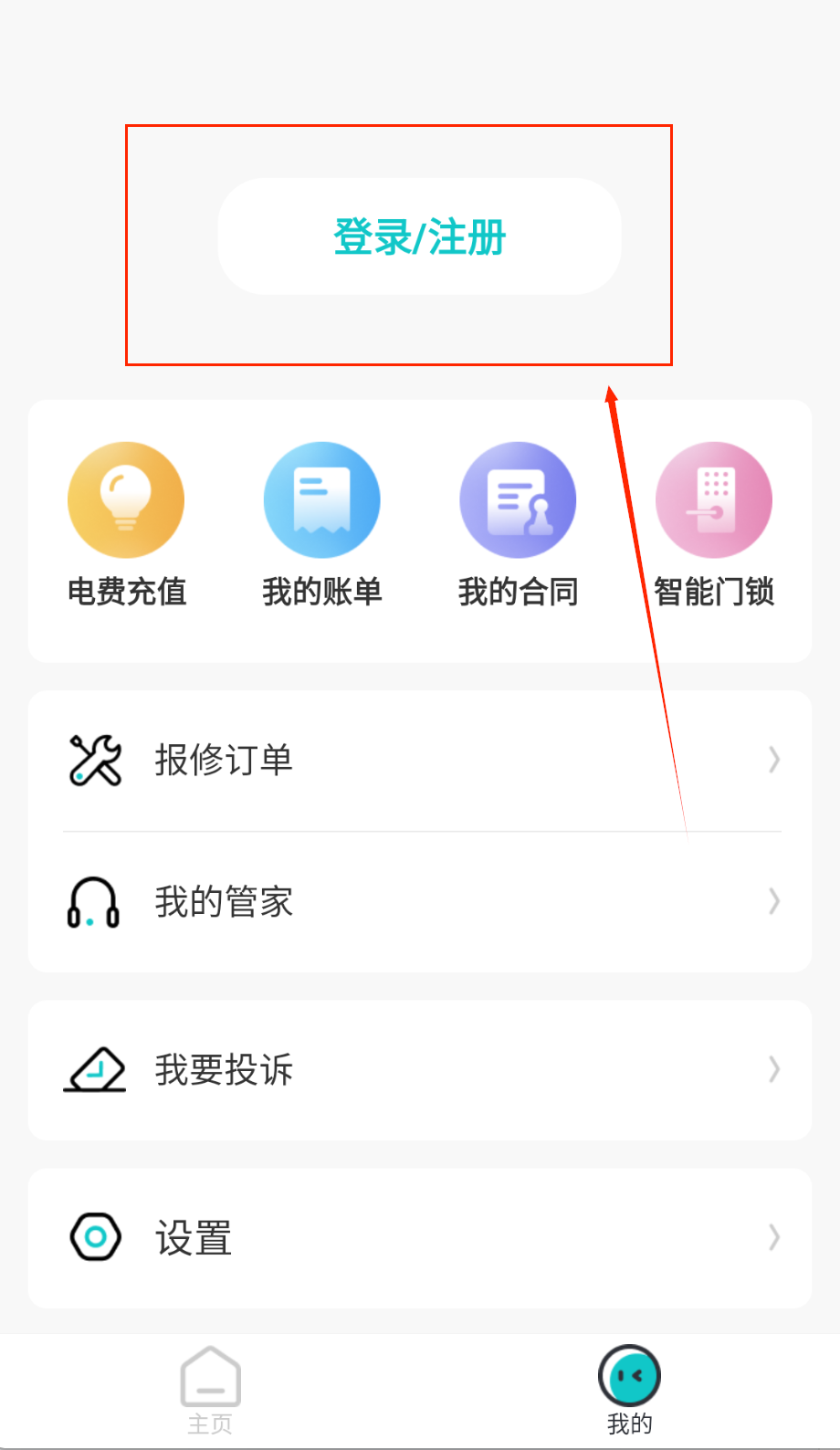This screenshot has height=1450, width=840.
Task: Open the 我要投诉 complaint row
Action: 419,1069
